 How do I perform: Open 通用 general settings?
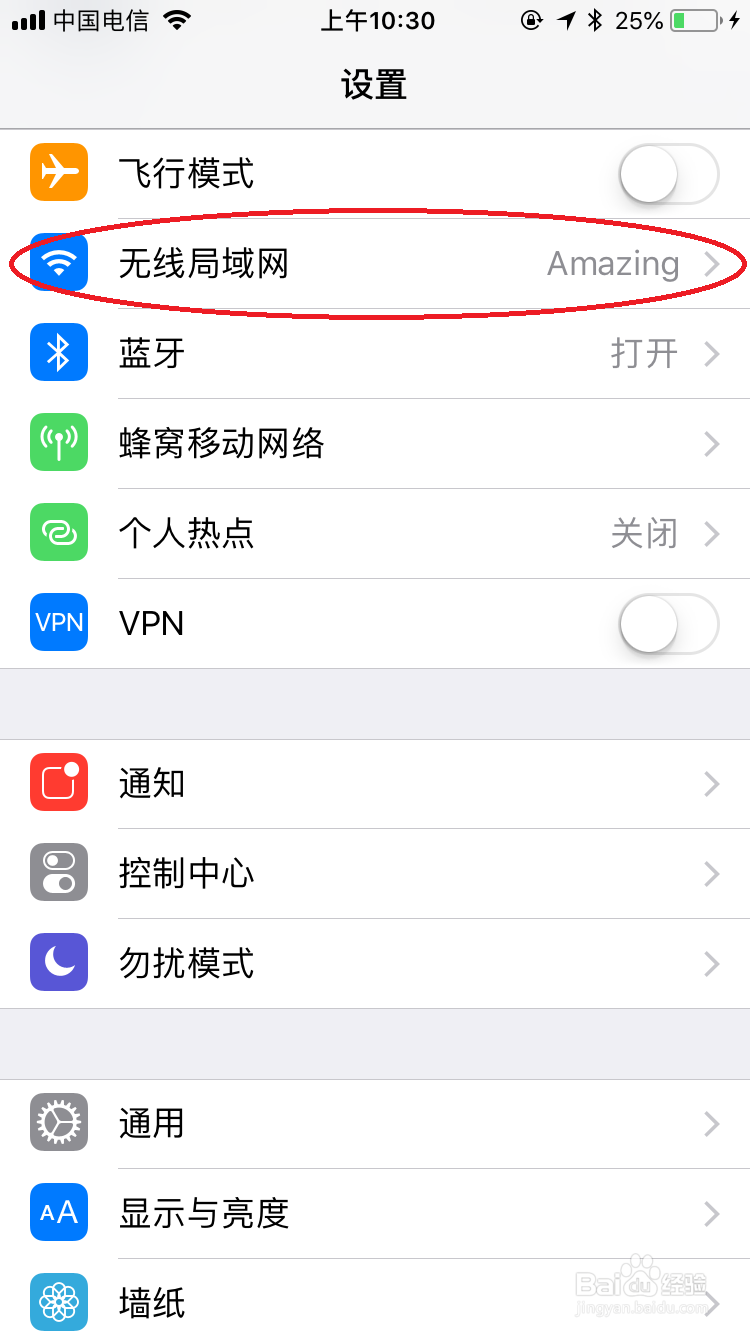[x=375, y=1124]
